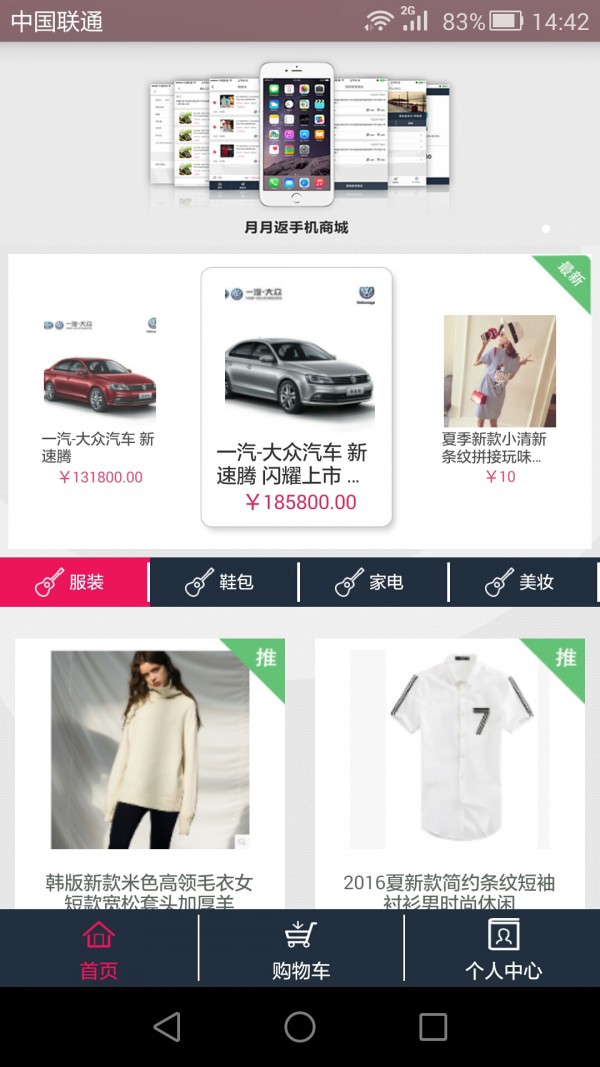
Task: Switch to the 鞋包 category tab
Action: tap(224, 582)
